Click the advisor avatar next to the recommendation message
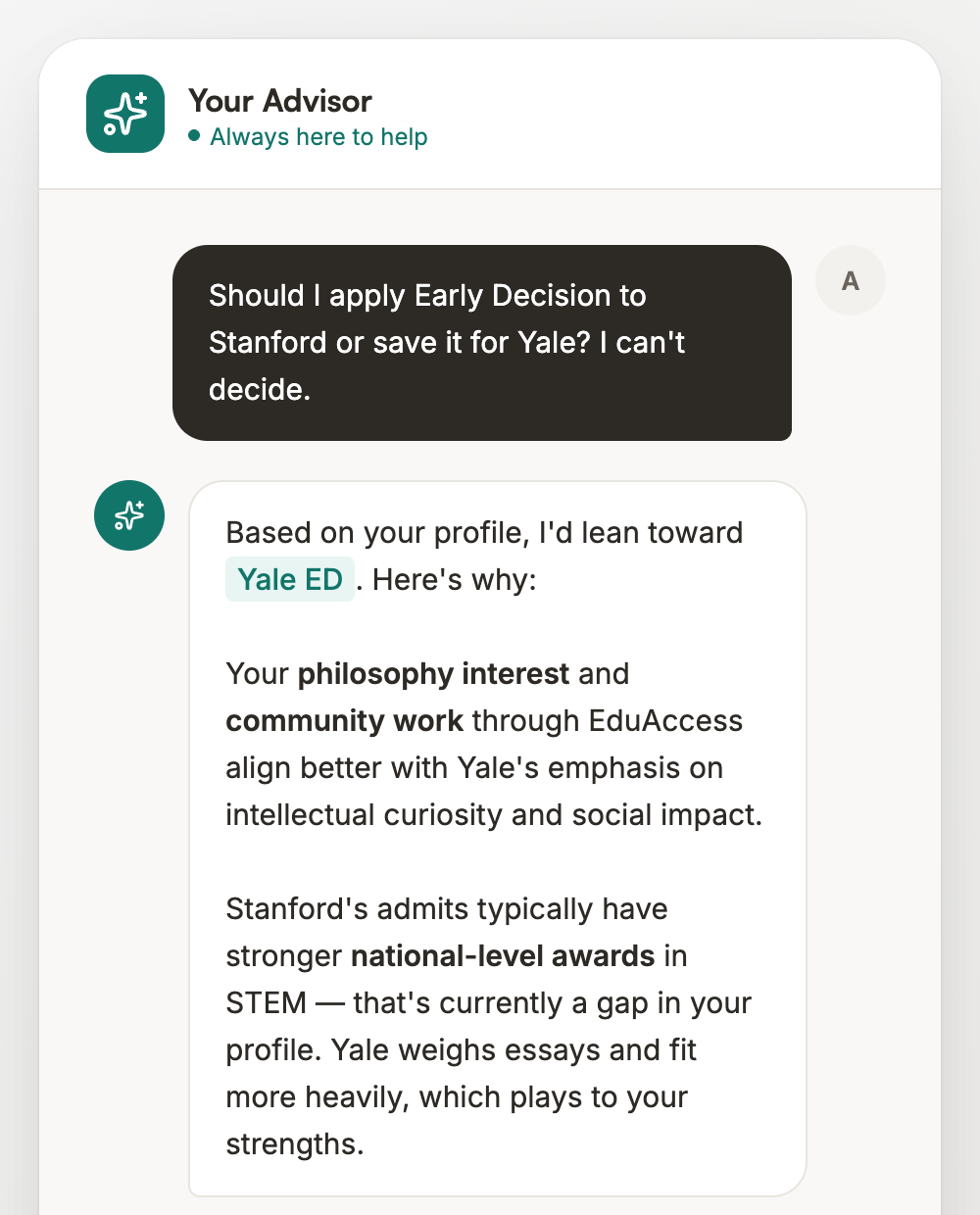The width and height of the screenshot is (980, 1215). [x=128, y=515]
